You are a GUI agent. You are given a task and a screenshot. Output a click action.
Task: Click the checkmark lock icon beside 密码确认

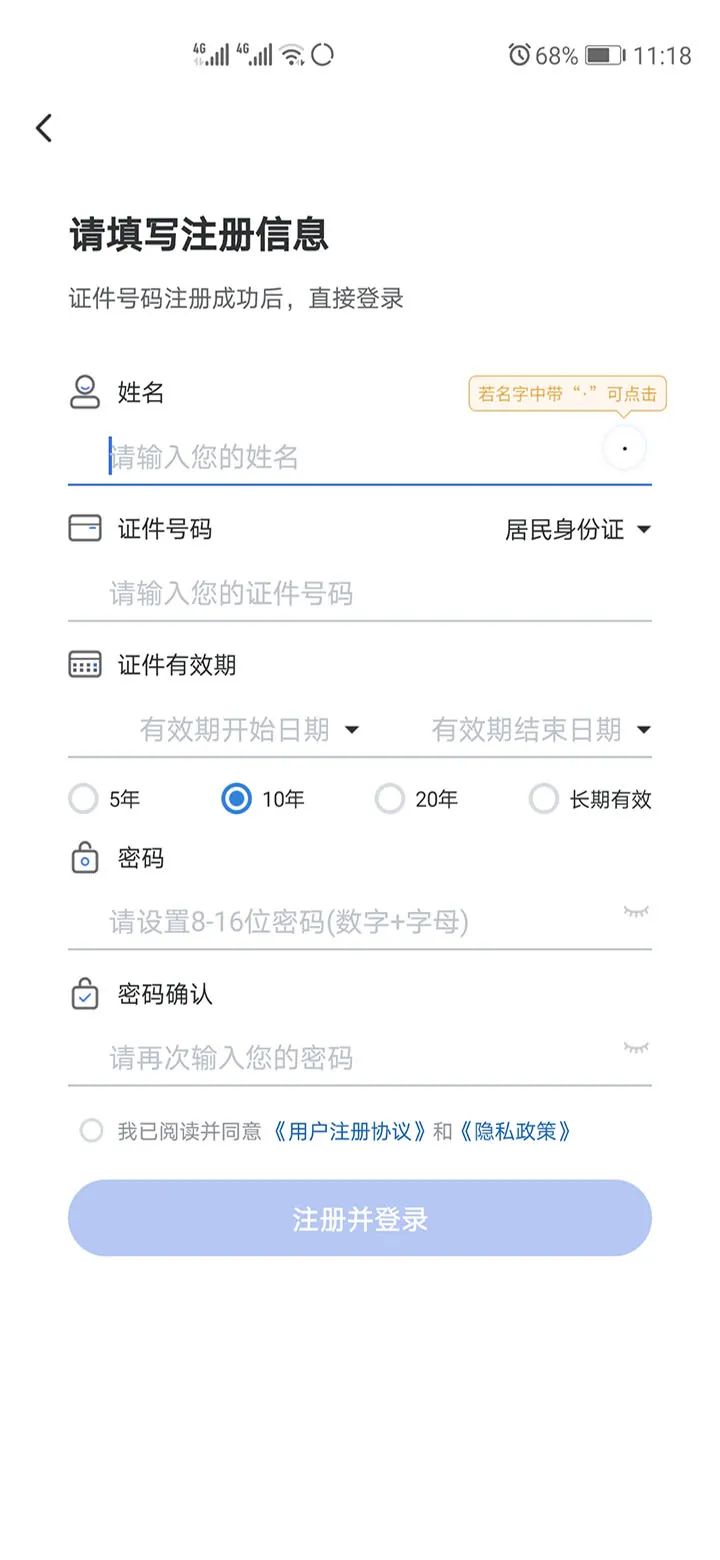86,993
